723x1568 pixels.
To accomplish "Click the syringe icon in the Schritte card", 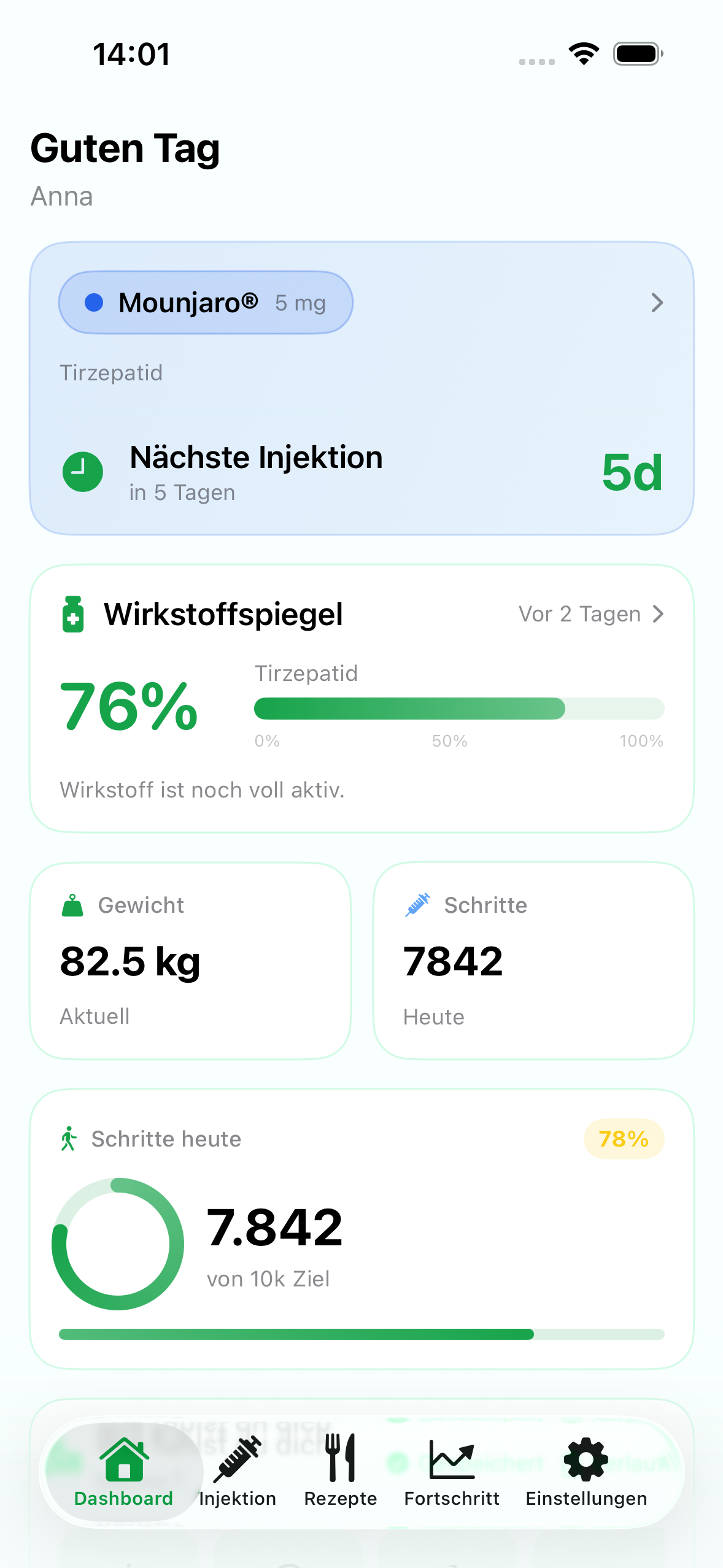I will pyautogui.click(x=418, y=904).
